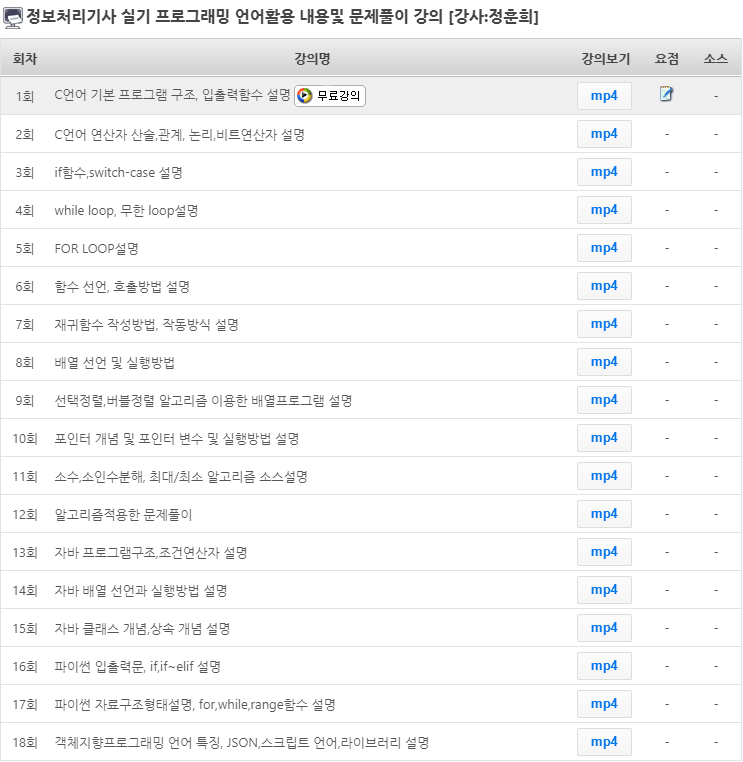Play the mp4 for lecture 3회
Viewport: 743px width, 762px height.
coord(604,172)
